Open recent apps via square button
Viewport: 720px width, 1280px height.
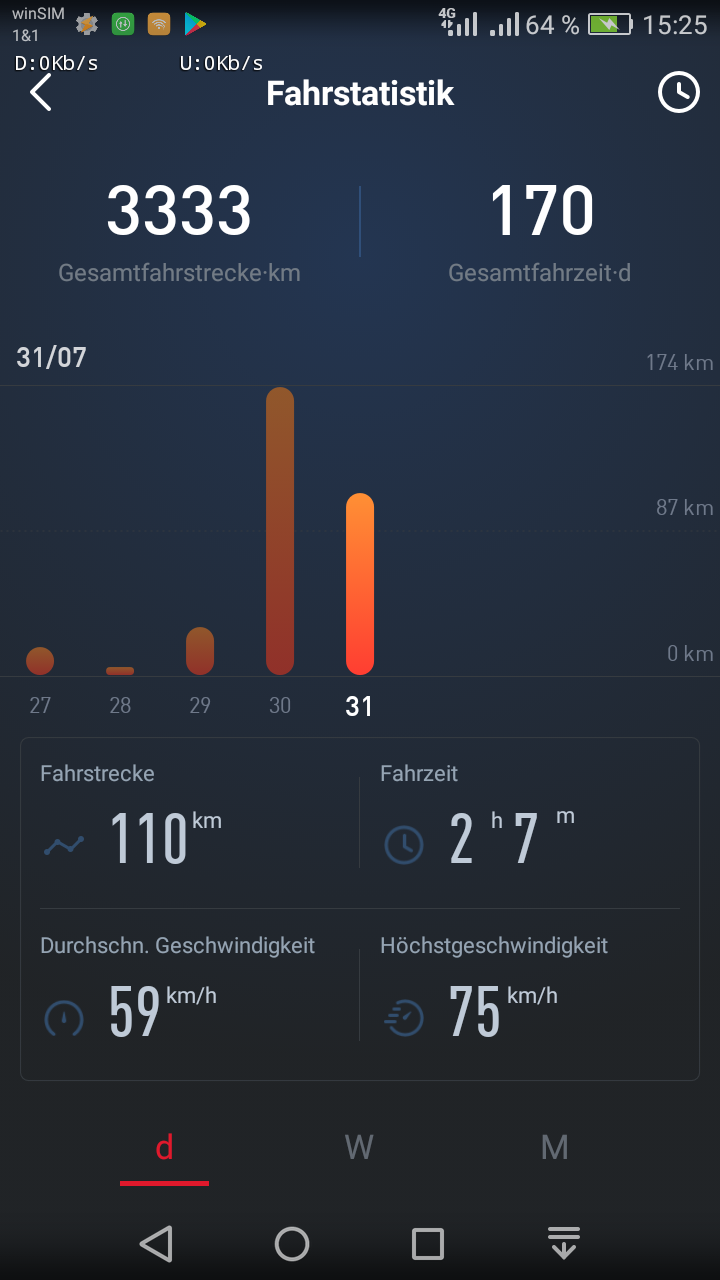coord(428,1244)
